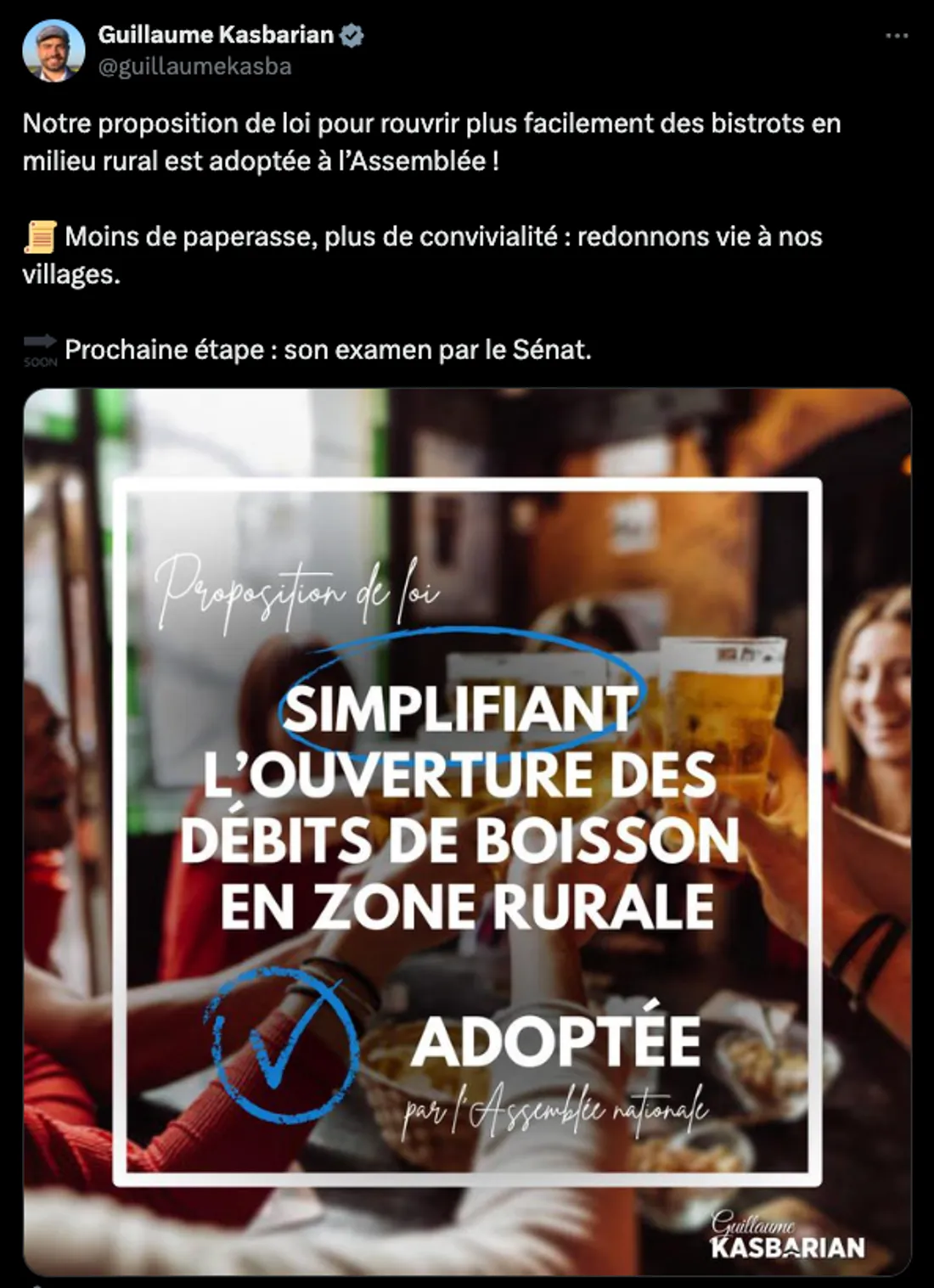Open the attached proposition de loi image

467,830
